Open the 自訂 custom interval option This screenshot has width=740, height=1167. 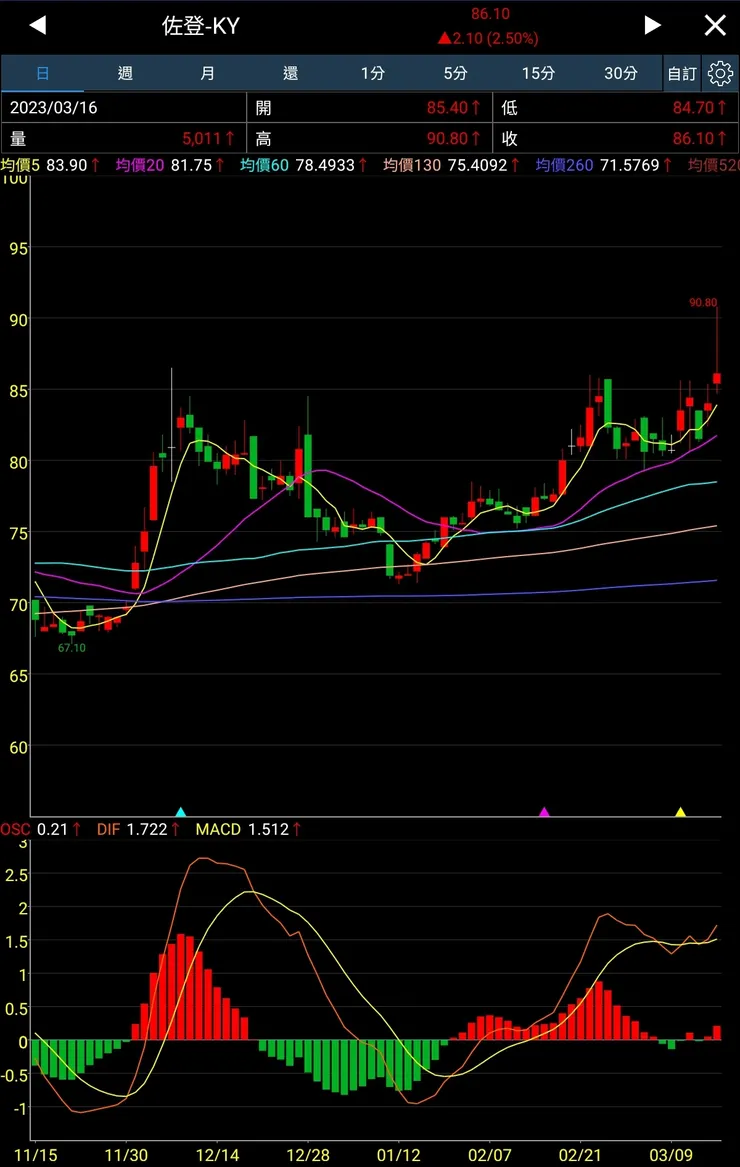[x=682, y=73]
